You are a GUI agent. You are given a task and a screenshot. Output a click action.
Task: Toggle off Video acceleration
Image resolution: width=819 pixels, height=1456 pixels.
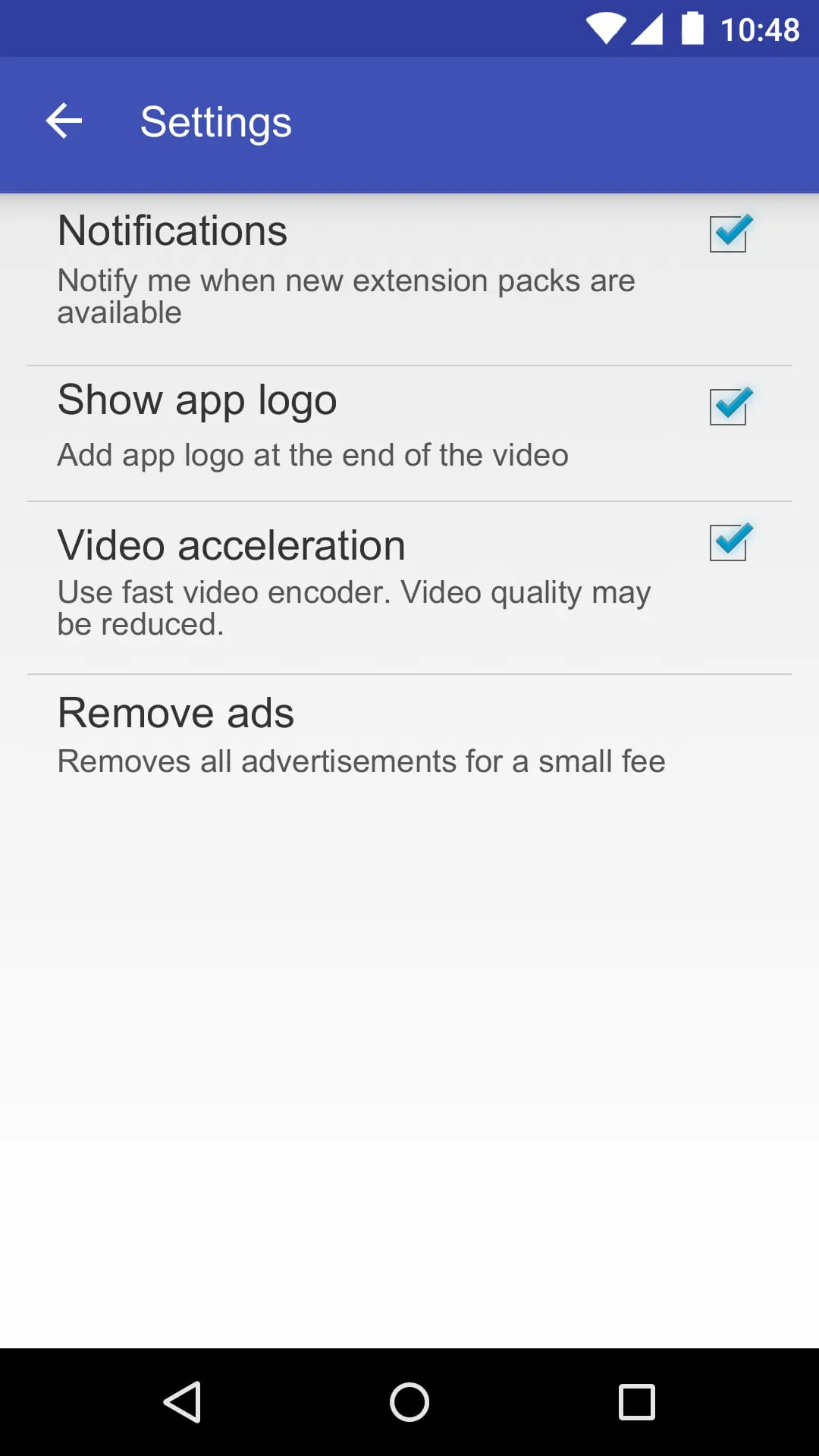click(729, 543)
